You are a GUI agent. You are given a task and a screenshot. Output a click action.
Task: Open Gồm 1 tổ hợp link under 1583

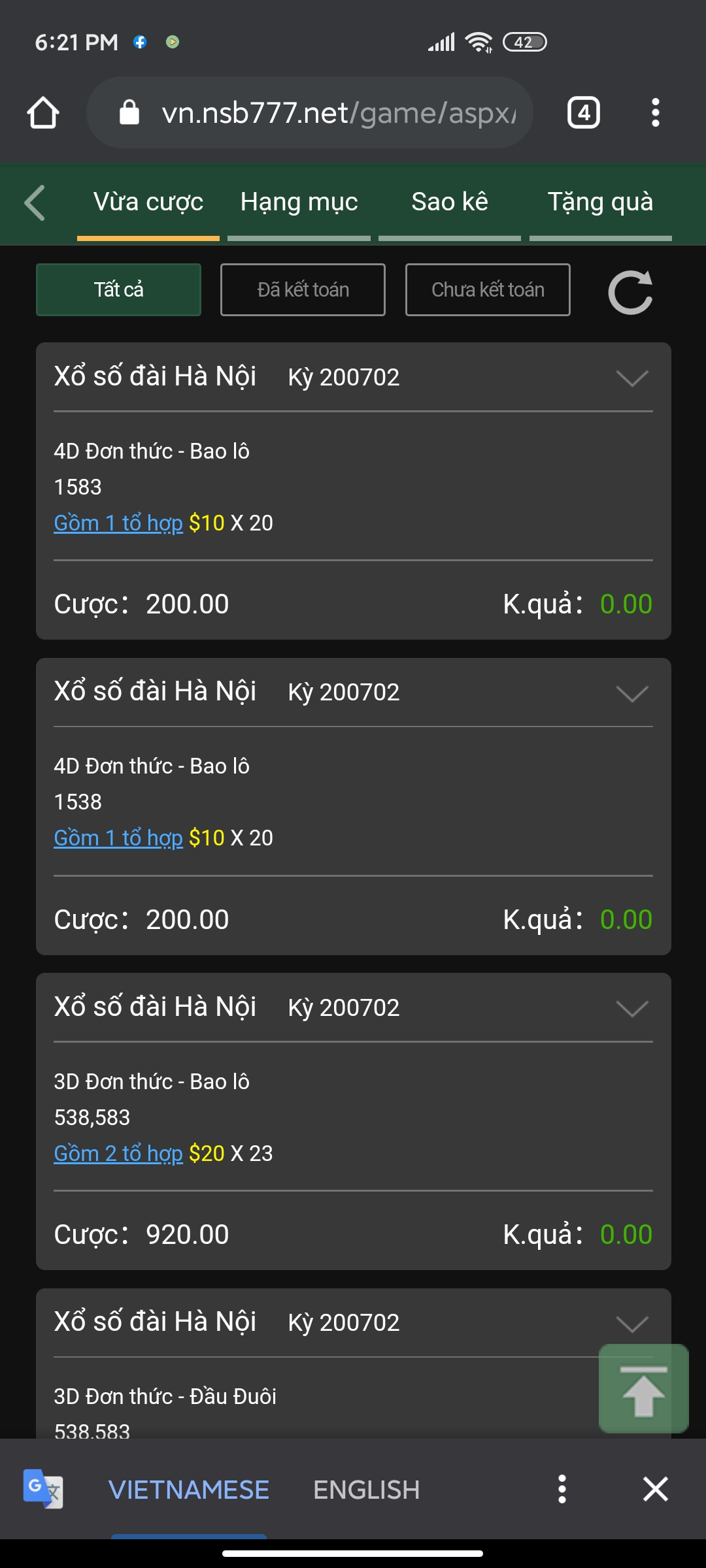(x=118, y=523)
